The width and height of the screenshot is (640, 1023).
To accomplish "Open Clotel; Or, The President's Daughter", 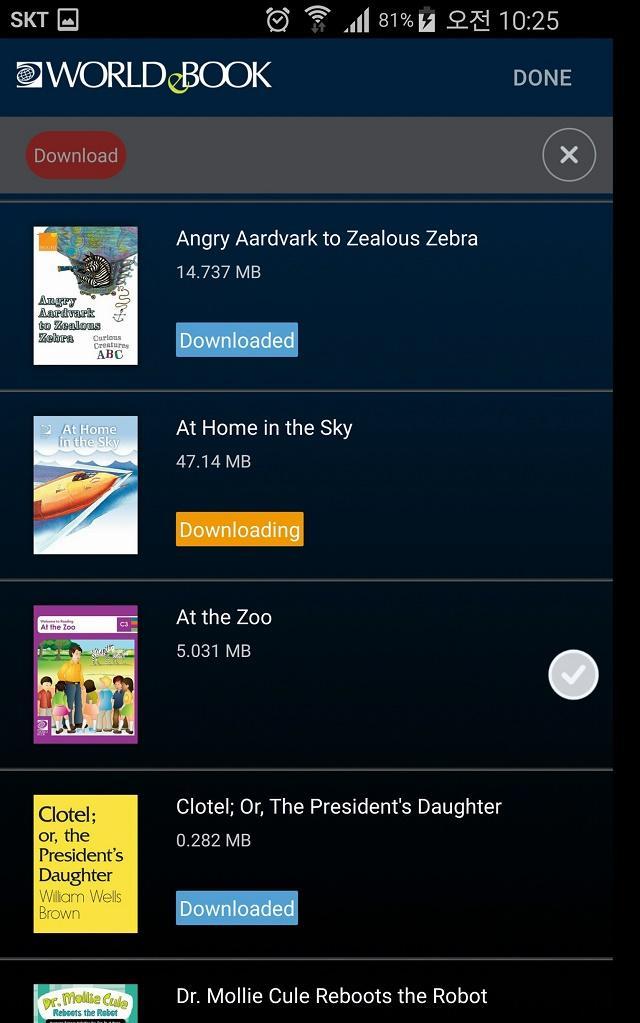I will pyautogui.click(x=338, y=807).
